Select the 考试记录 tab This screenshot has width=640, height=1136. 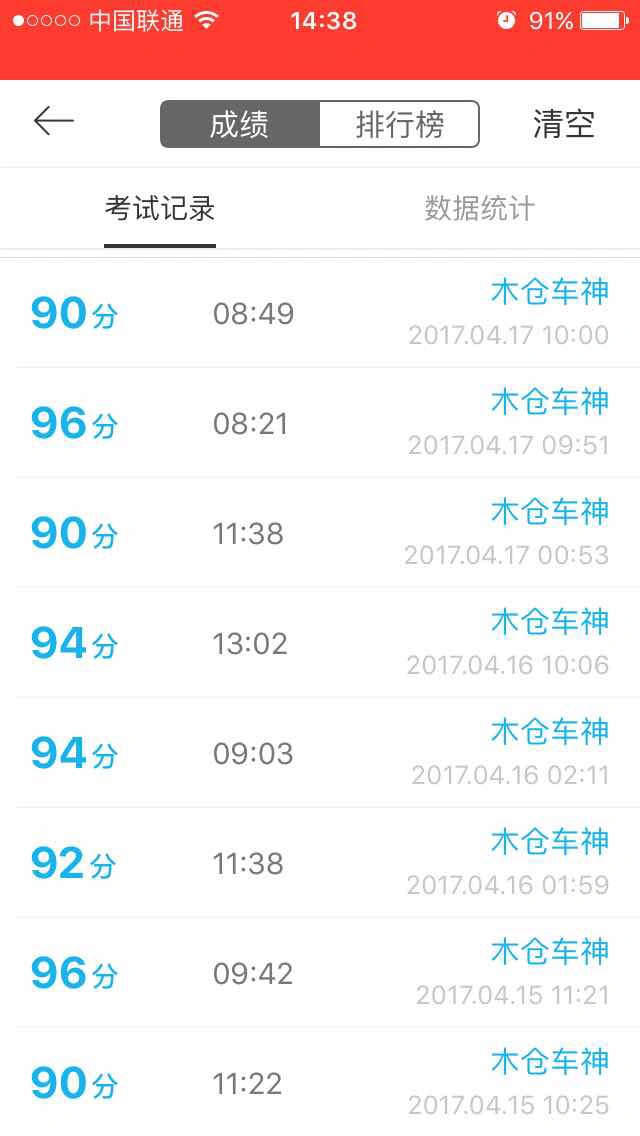pos(160,209)
